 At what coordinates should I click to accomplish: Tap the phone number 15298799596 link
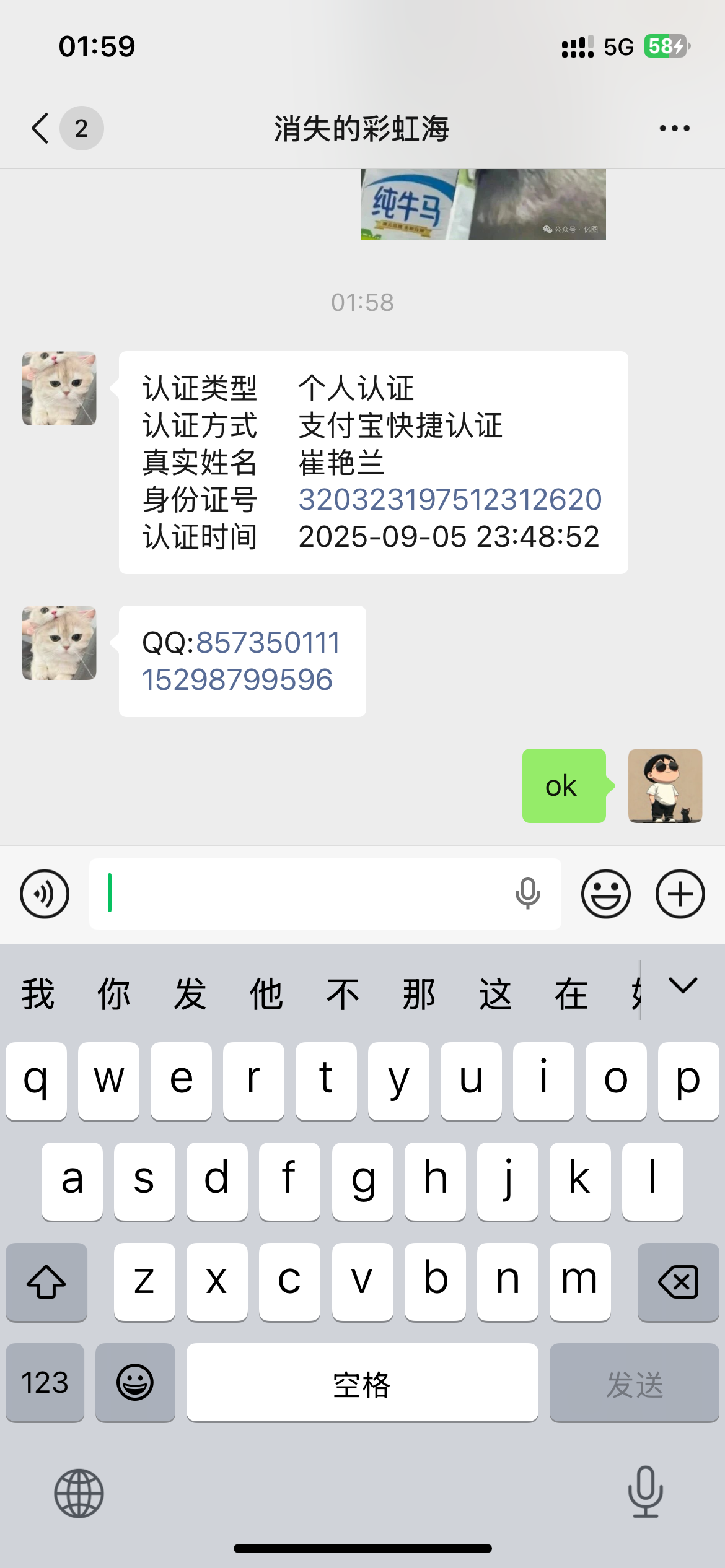(x=237, y=680)
